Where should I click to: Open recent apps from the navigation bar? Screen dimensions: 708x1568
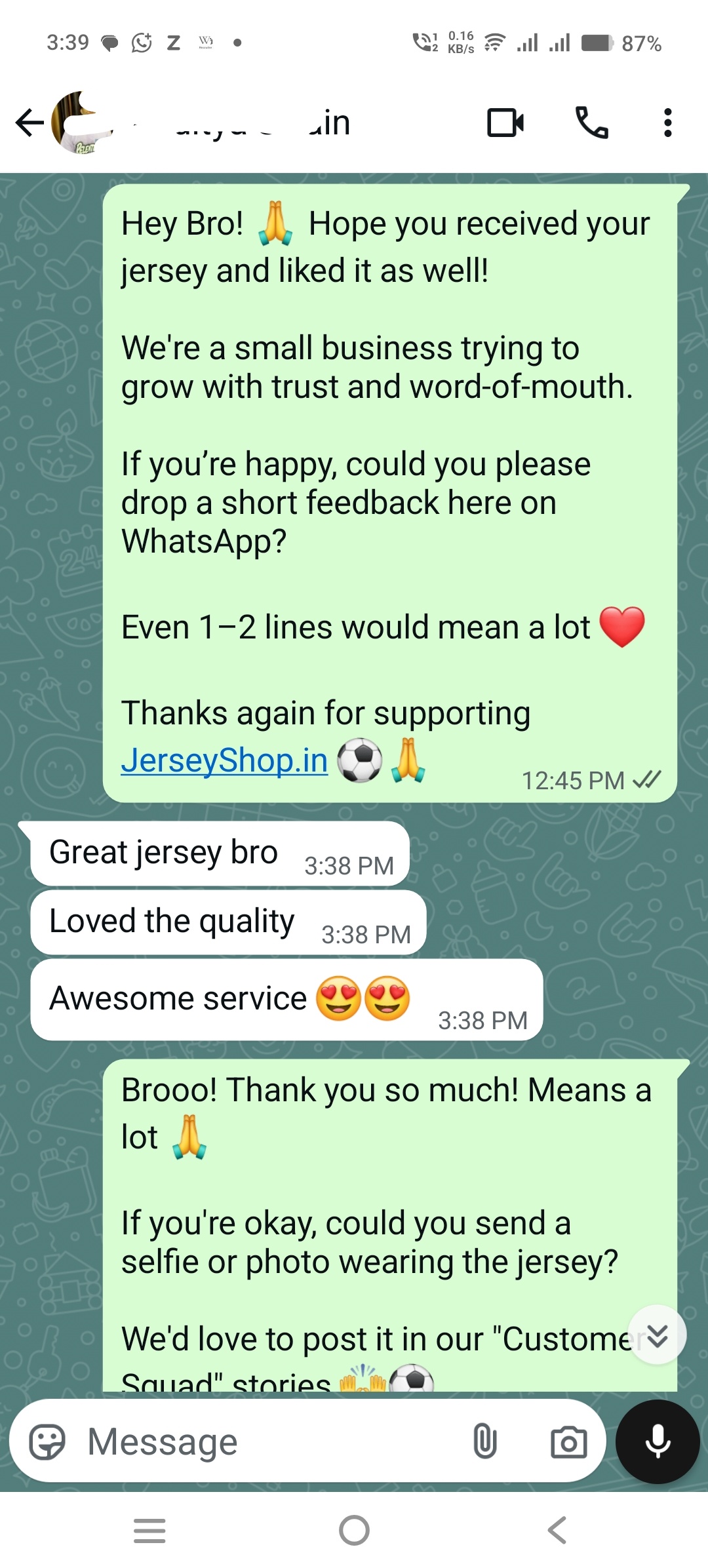point(149,1531)
